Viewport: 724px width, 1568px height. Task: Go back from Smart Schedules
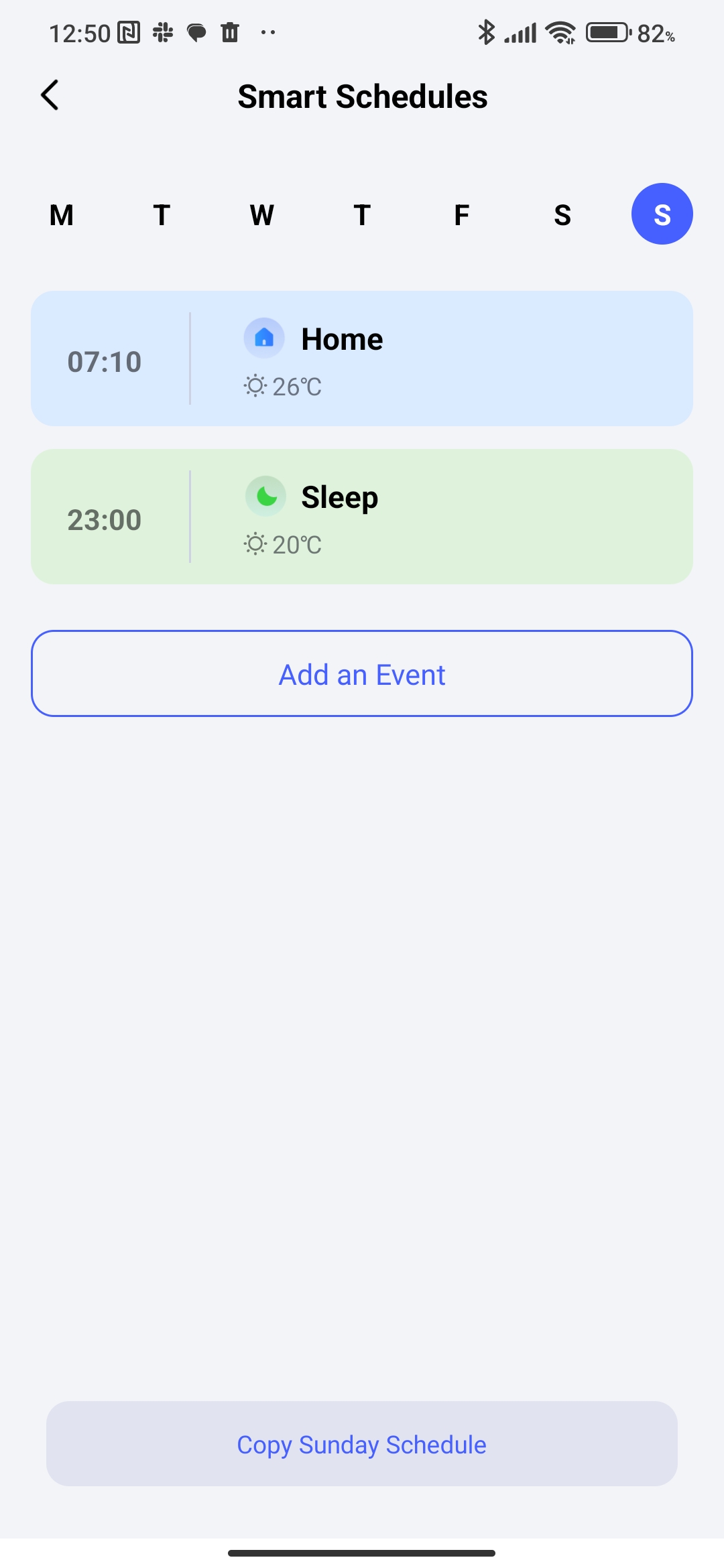pyautogui.click(x=50, y=95)
